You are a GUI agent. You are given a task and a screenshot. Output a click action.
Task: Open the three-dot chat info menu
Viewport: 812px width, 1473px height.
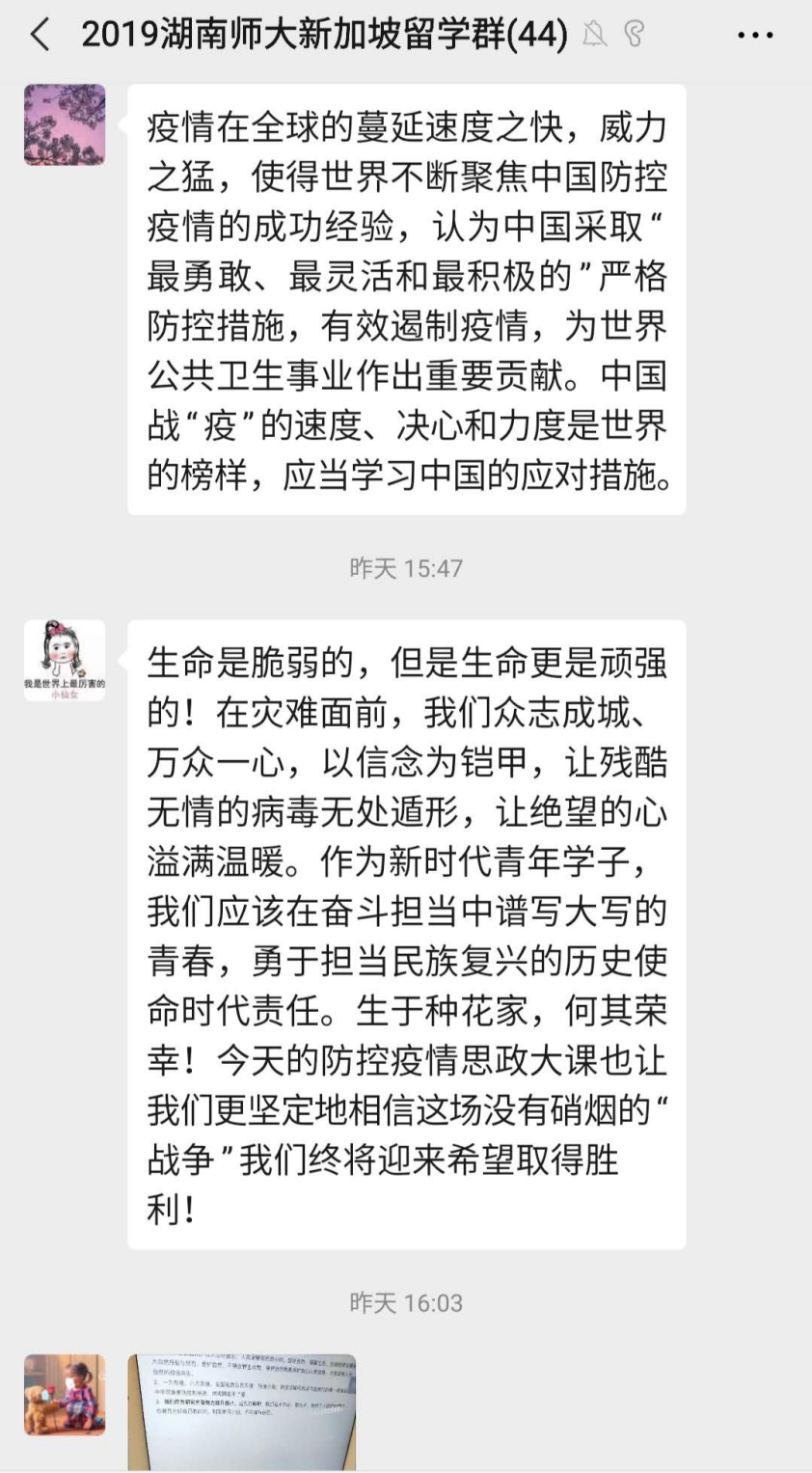(x=755, y=36)
